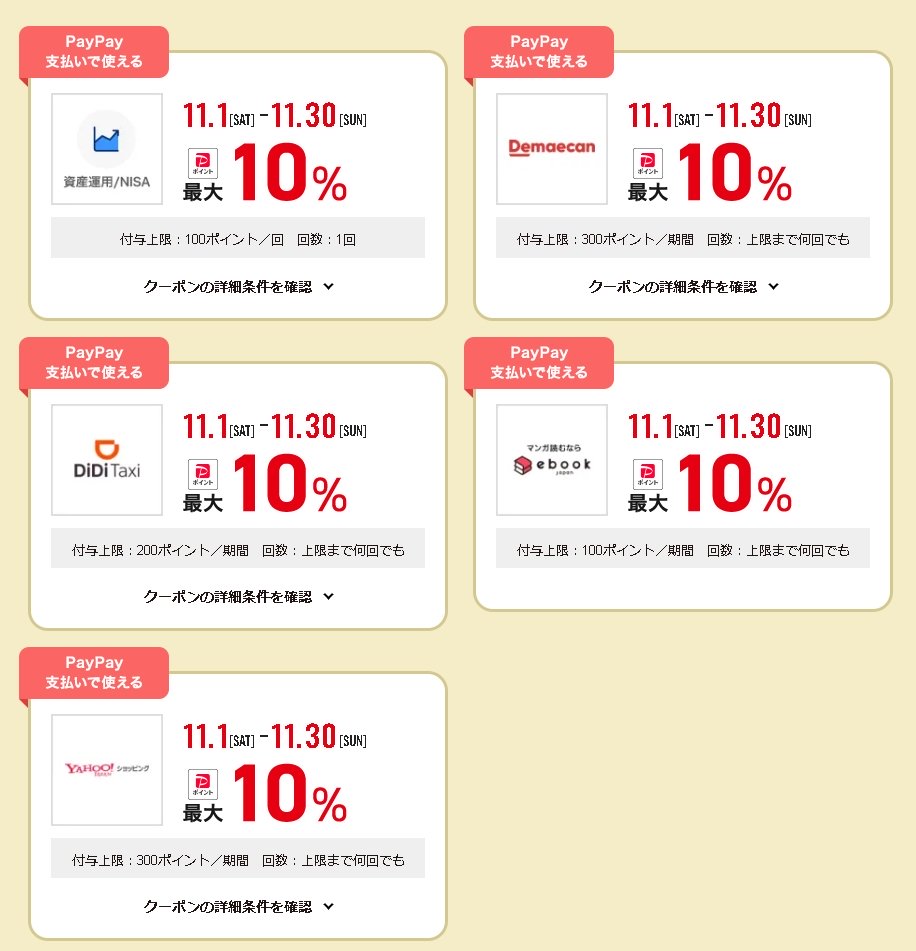The image size is (916, 951).
Task: Show DiDi Taxi coupon detail conditions
Action: click(238, 597)
